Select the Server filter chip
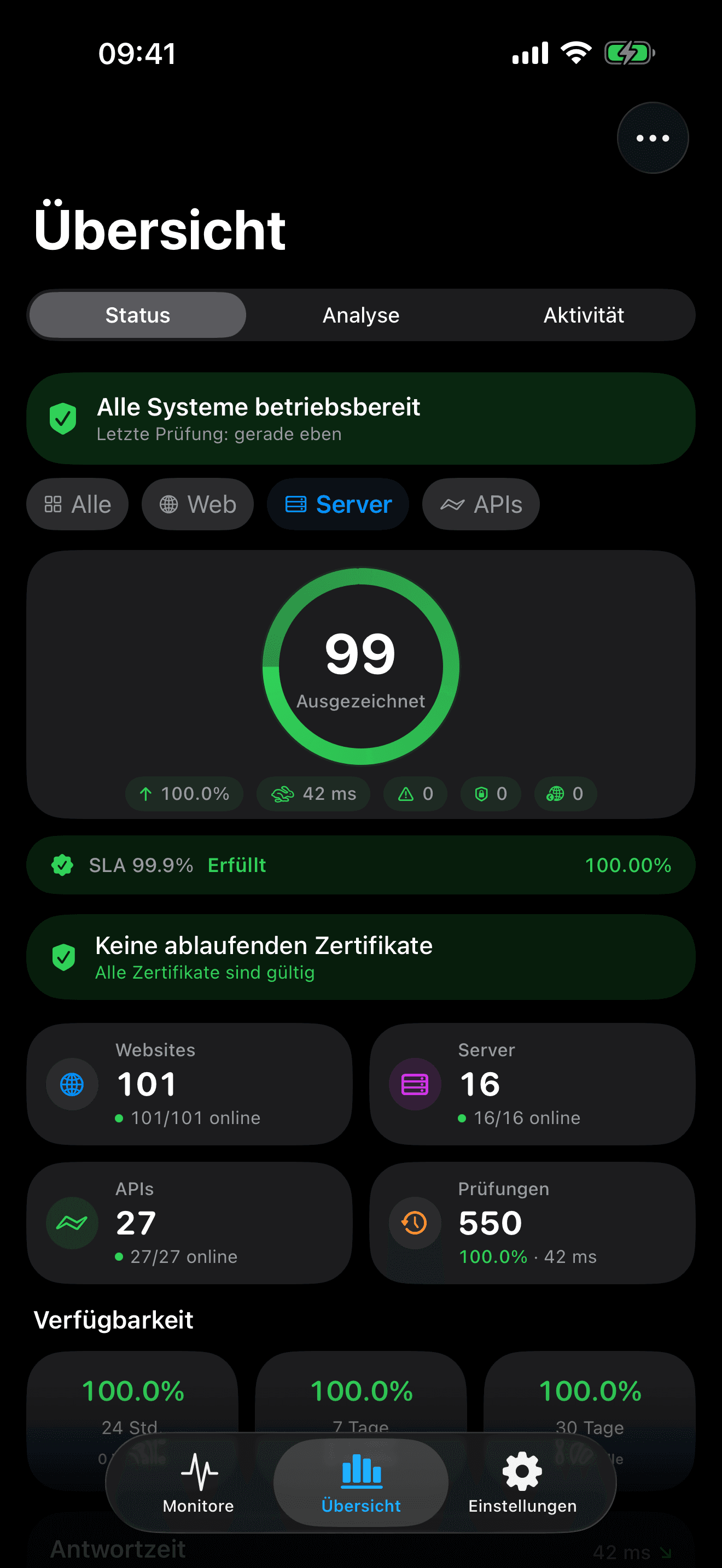Screen dimensions: 722x1568 click(x=338, y=504)
